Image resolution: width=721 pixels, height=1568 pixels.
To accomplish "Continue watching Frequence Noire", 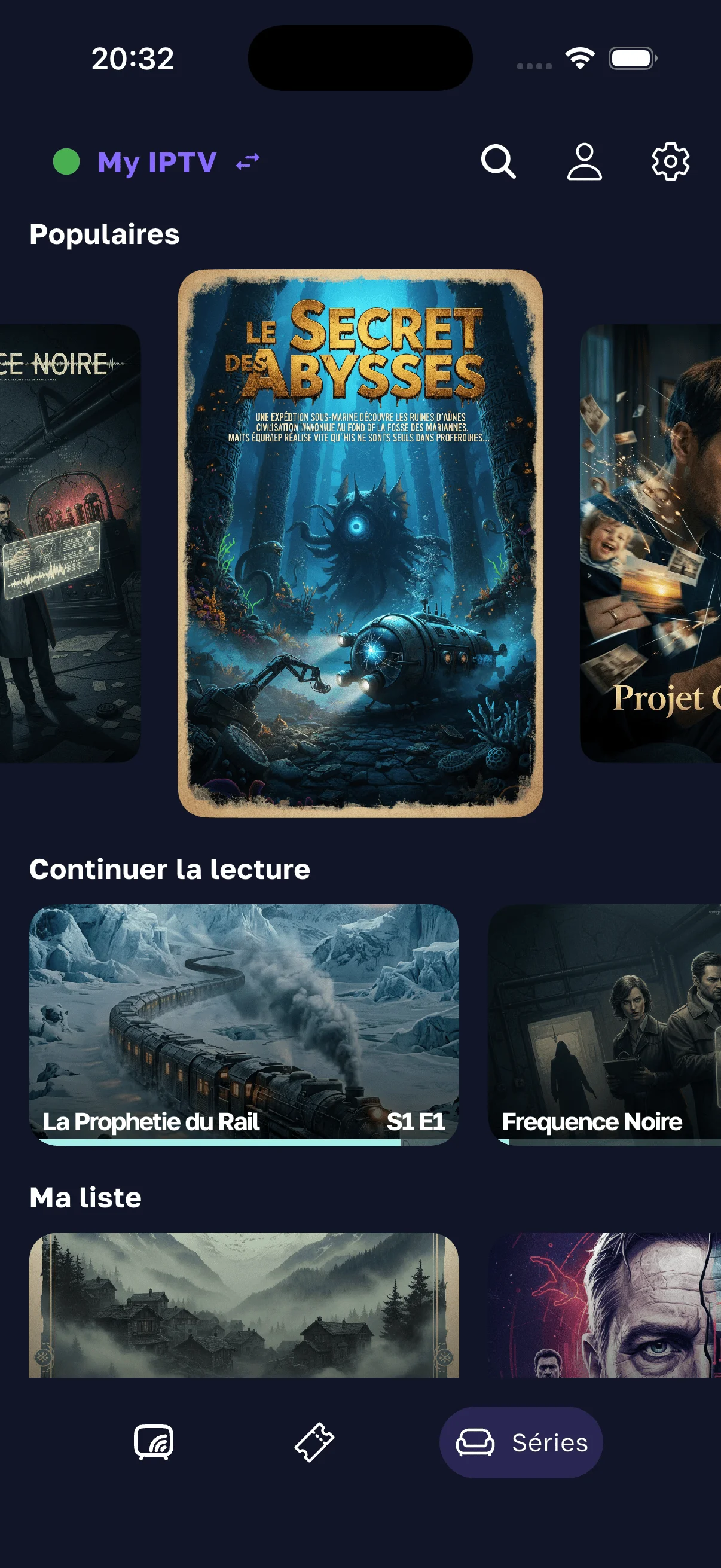I will 604,1024.
